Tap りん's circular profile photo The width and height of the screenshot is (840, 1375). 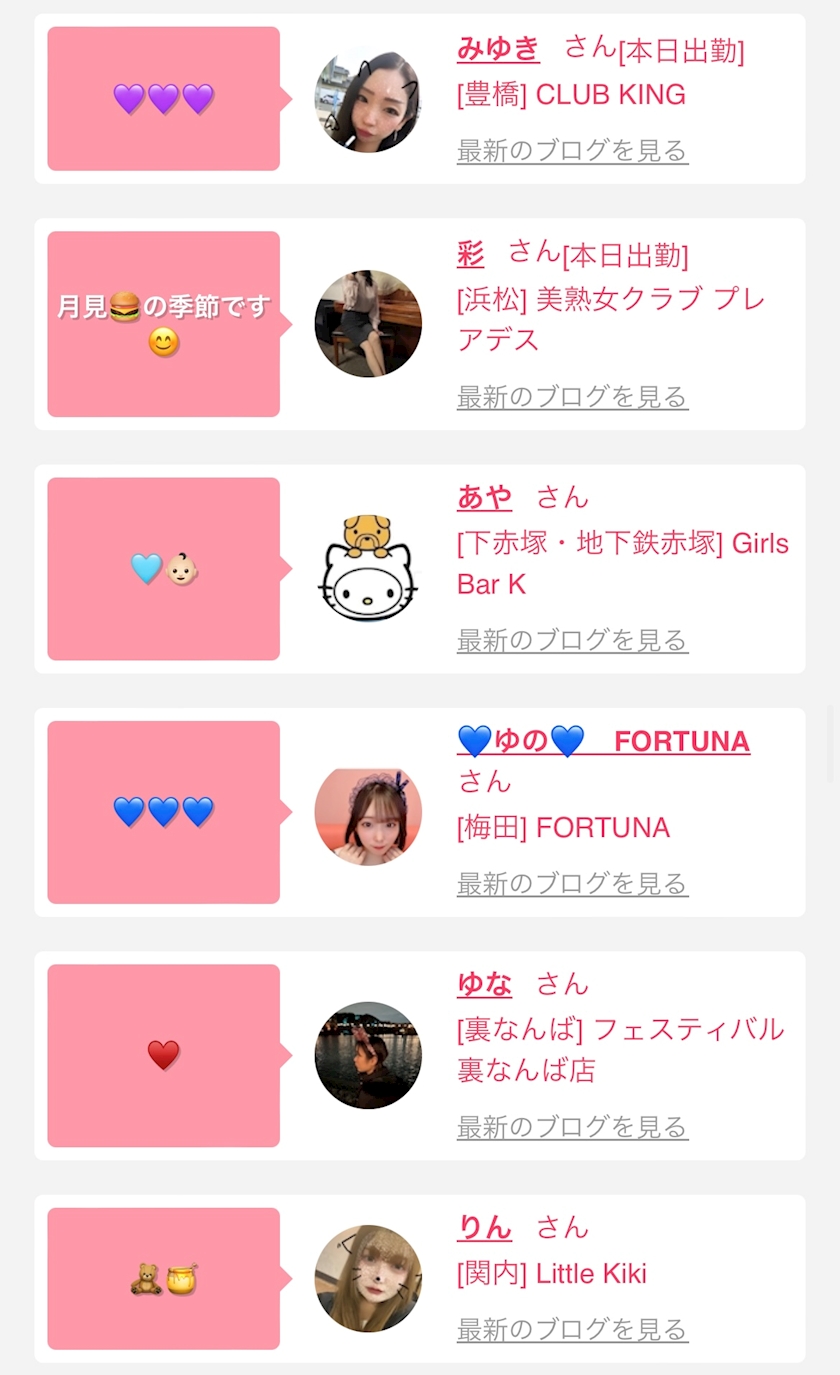(368, 1278)
